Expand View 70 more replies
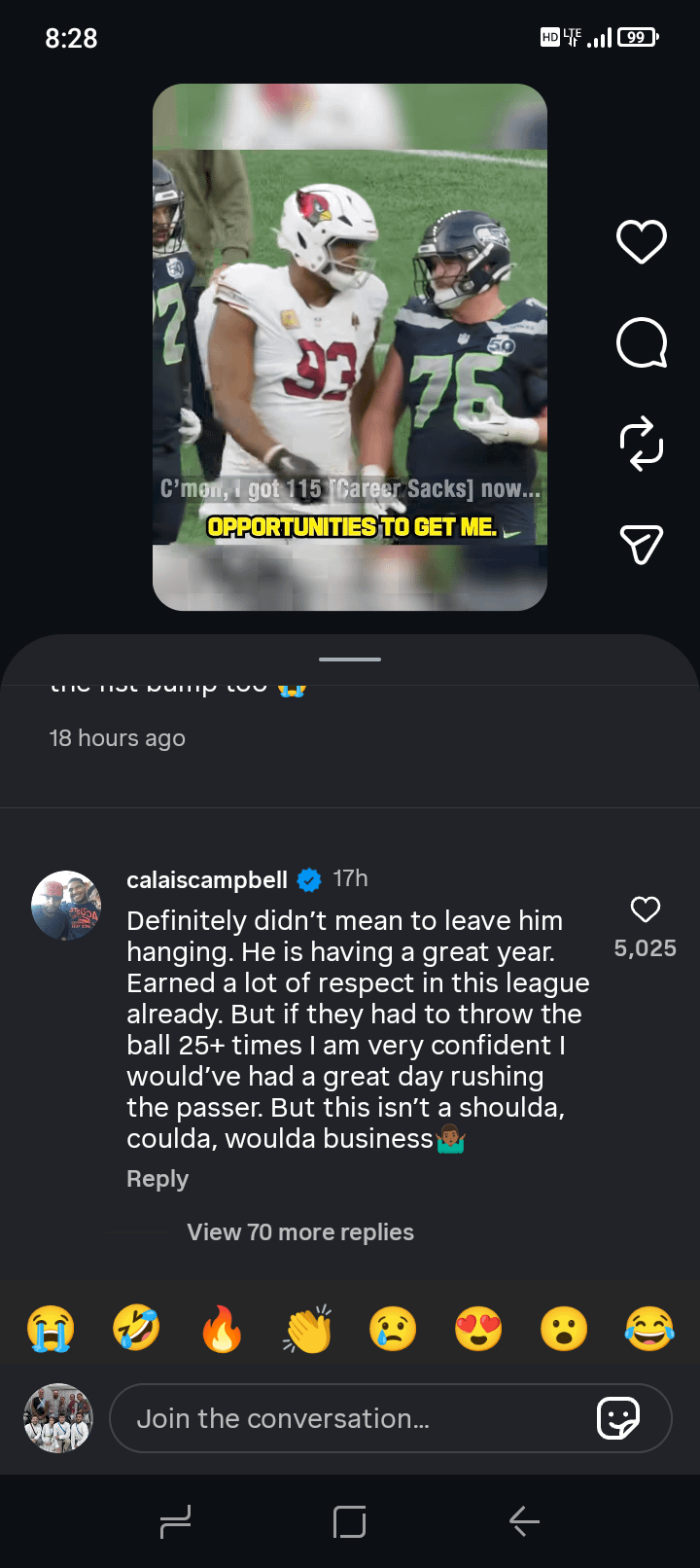This screenshot has width=700, height=1568. click(x=300, y=1232)
